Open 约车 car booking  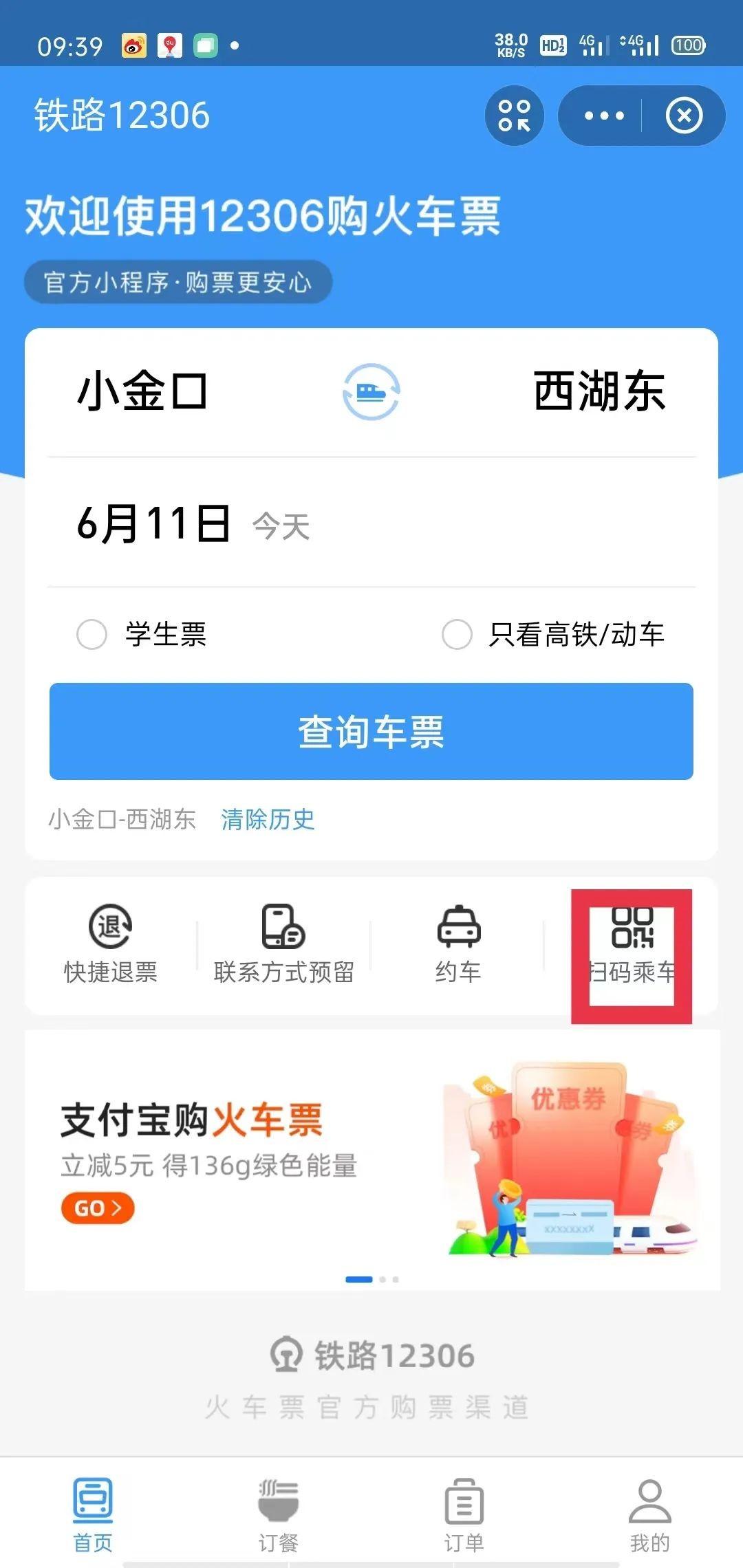[458, 944]
